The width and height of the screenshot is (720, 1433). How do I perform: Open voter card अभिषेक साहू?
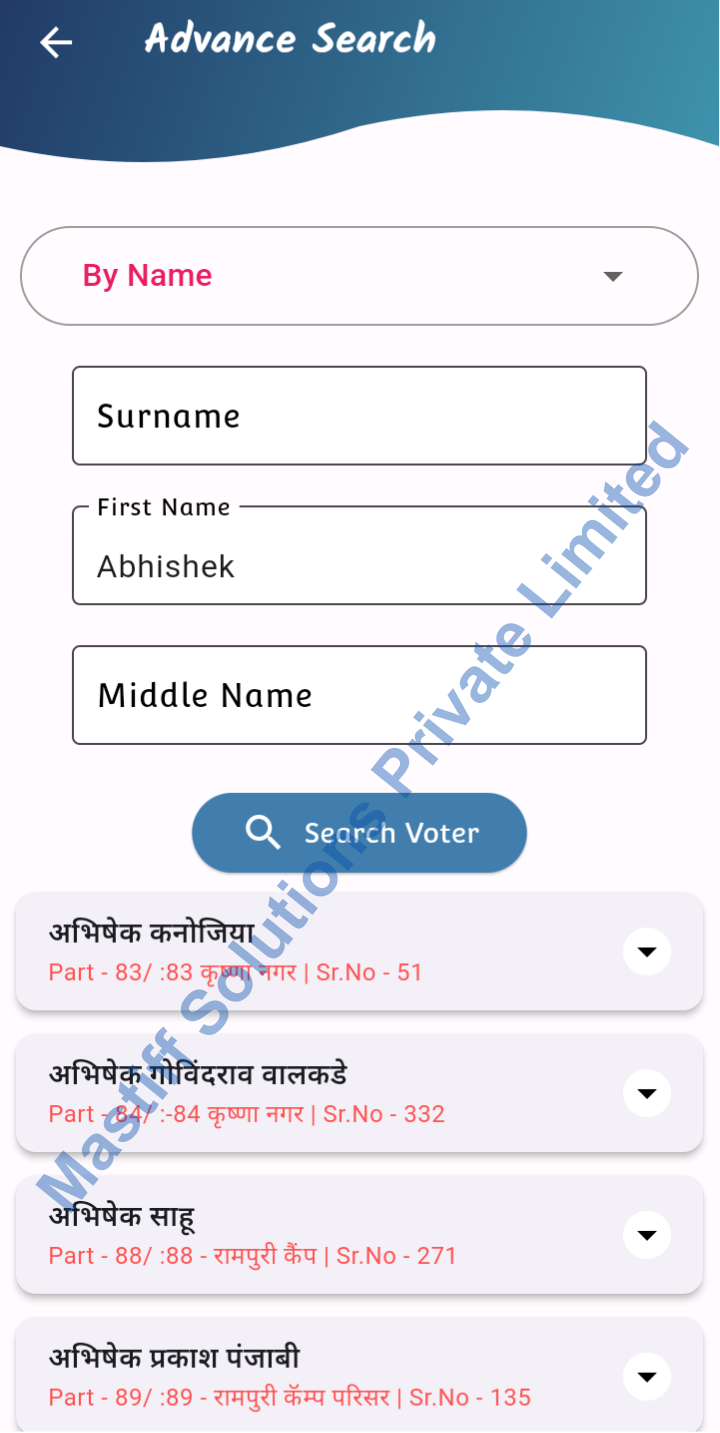coord(300,1235)
